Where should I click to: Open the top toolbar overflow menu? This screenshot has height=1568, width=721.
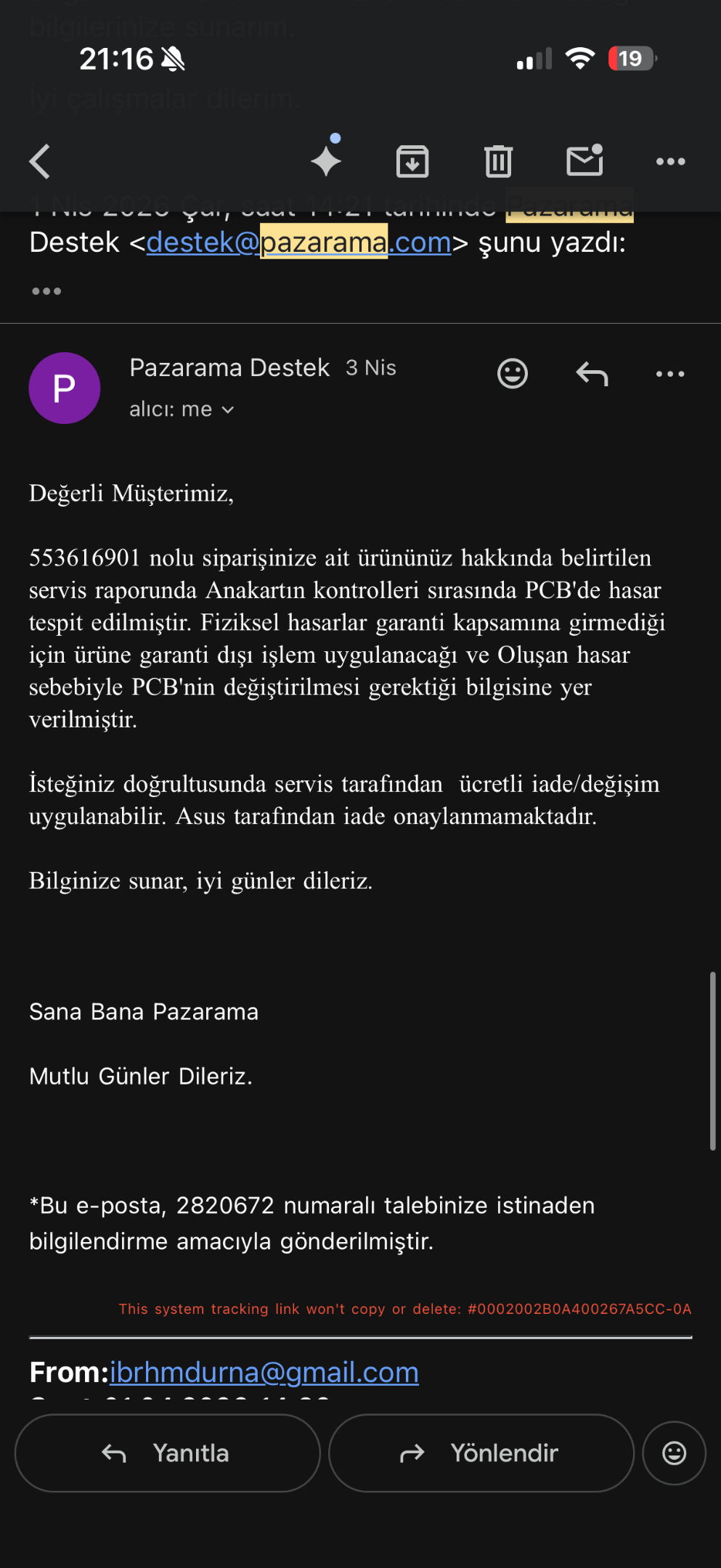click(x=670, y=161)
